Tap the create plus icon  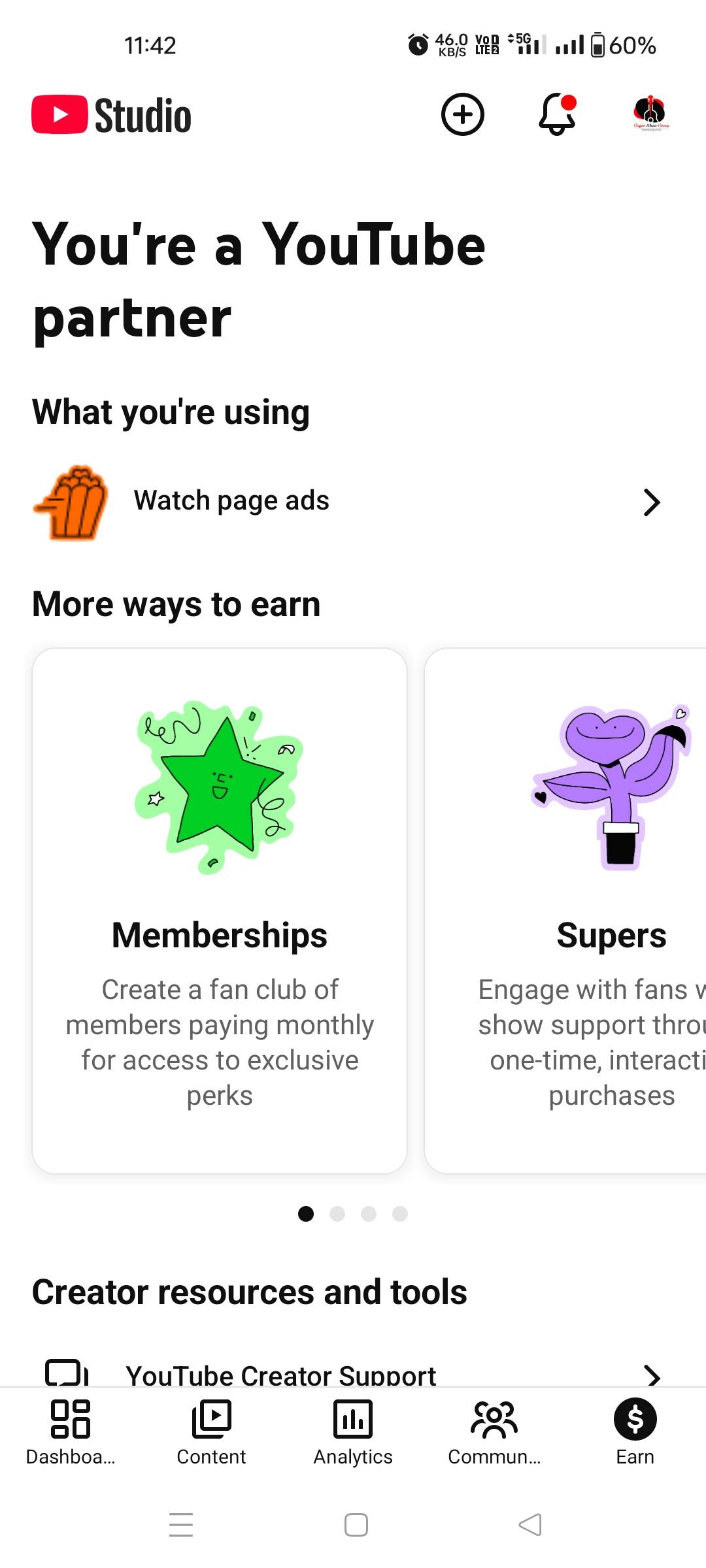(x=462, y=114)
